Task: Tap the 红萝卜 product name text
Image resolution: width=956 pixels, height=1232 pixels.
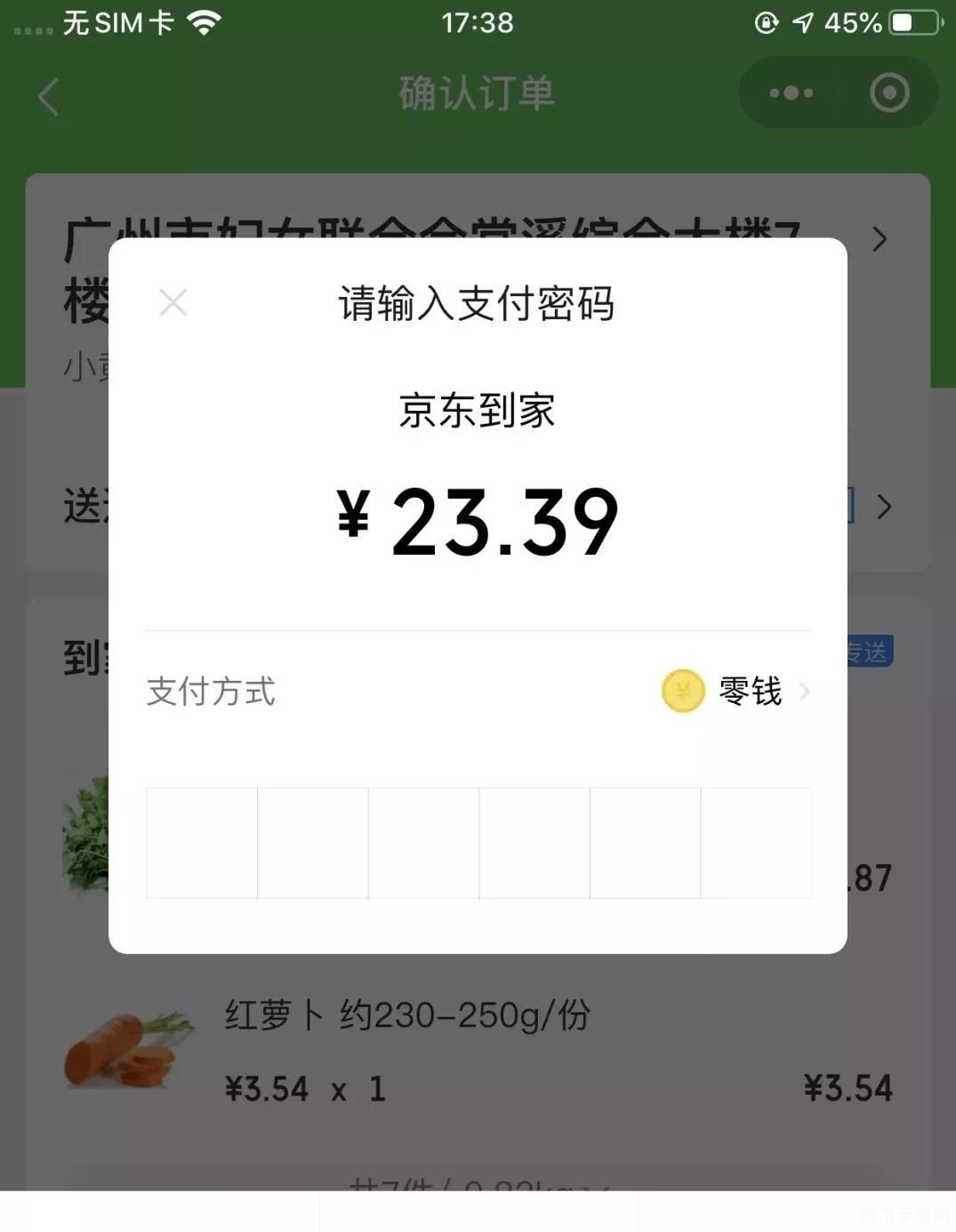Action: click(x=277, y=1013)
